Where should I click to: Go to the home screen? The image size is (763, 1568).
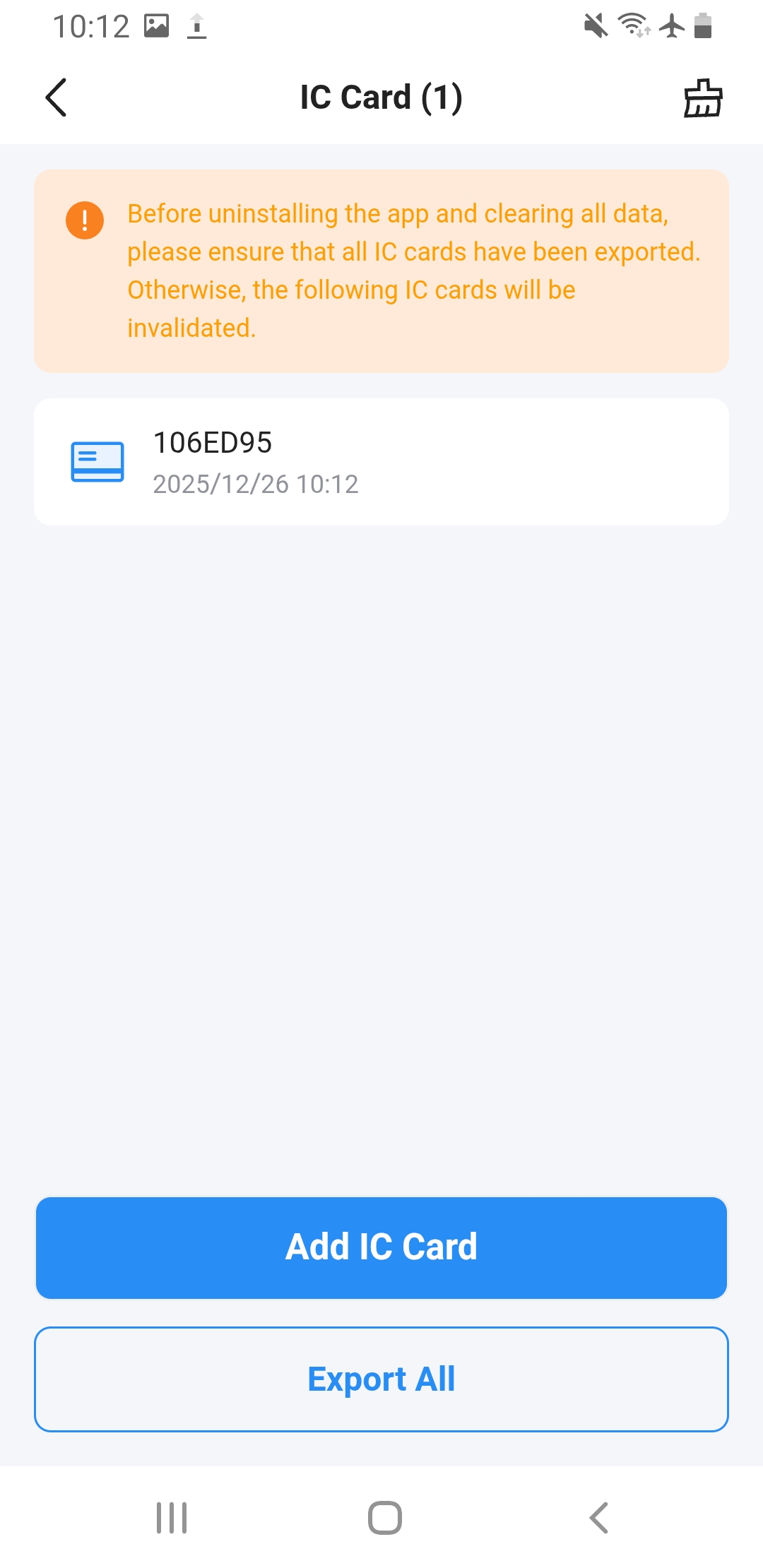pos(385,1518)
